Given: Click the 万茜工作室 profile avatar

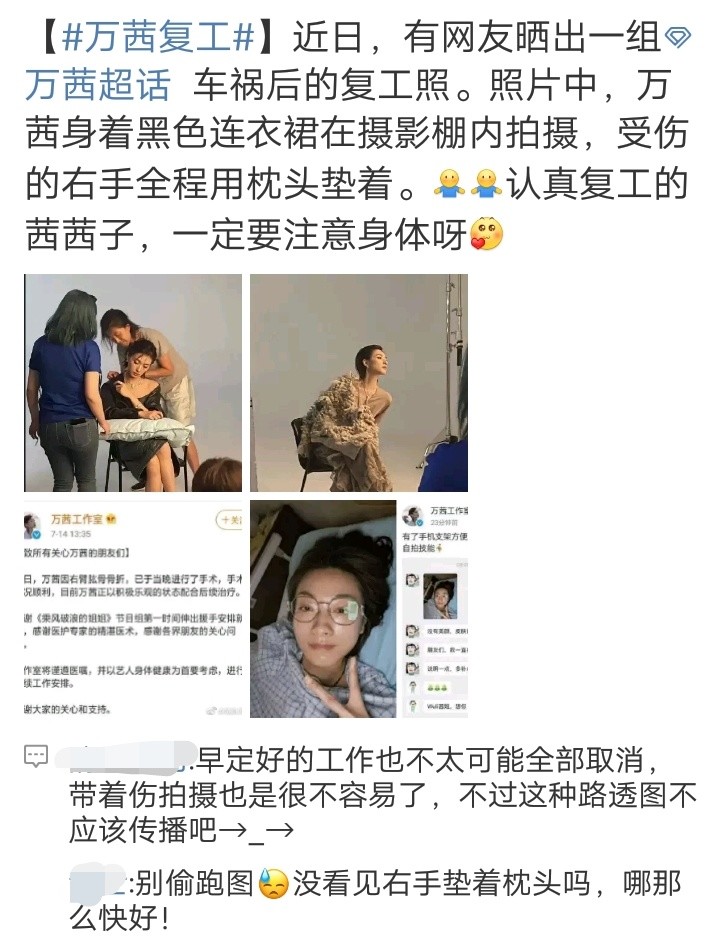Looking at the screenshot, I should [32, 525].
